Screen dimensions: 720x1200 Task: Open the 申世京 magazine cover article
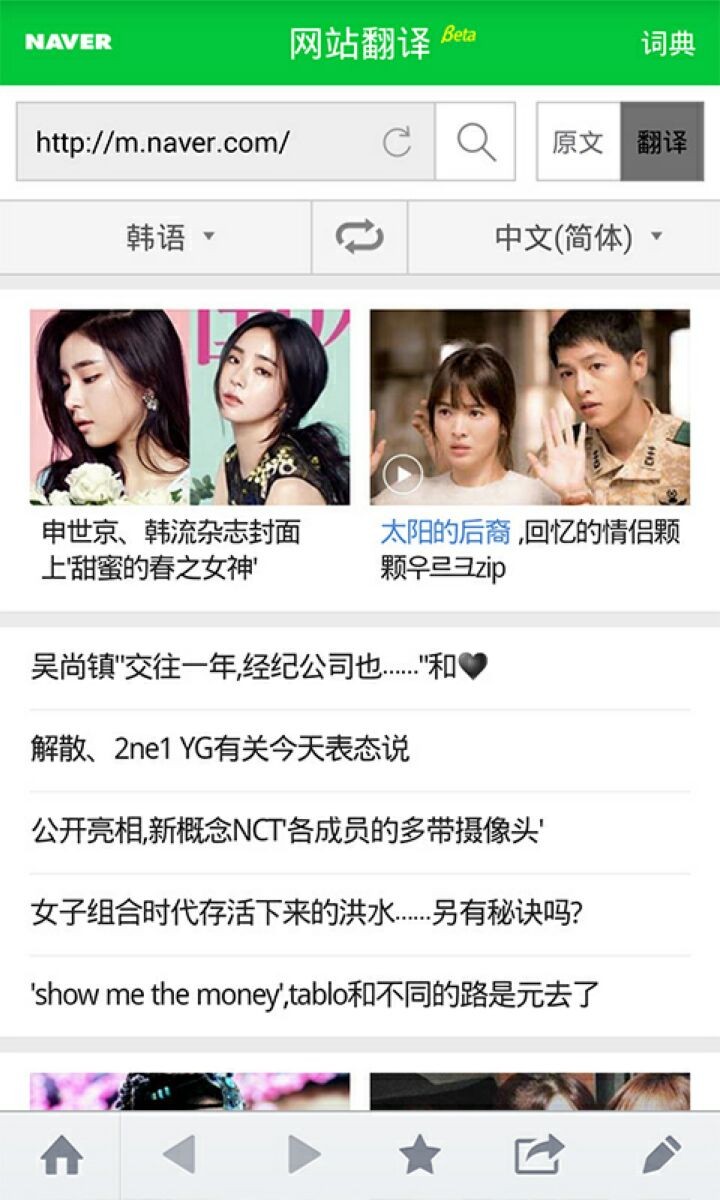[190, 445]
